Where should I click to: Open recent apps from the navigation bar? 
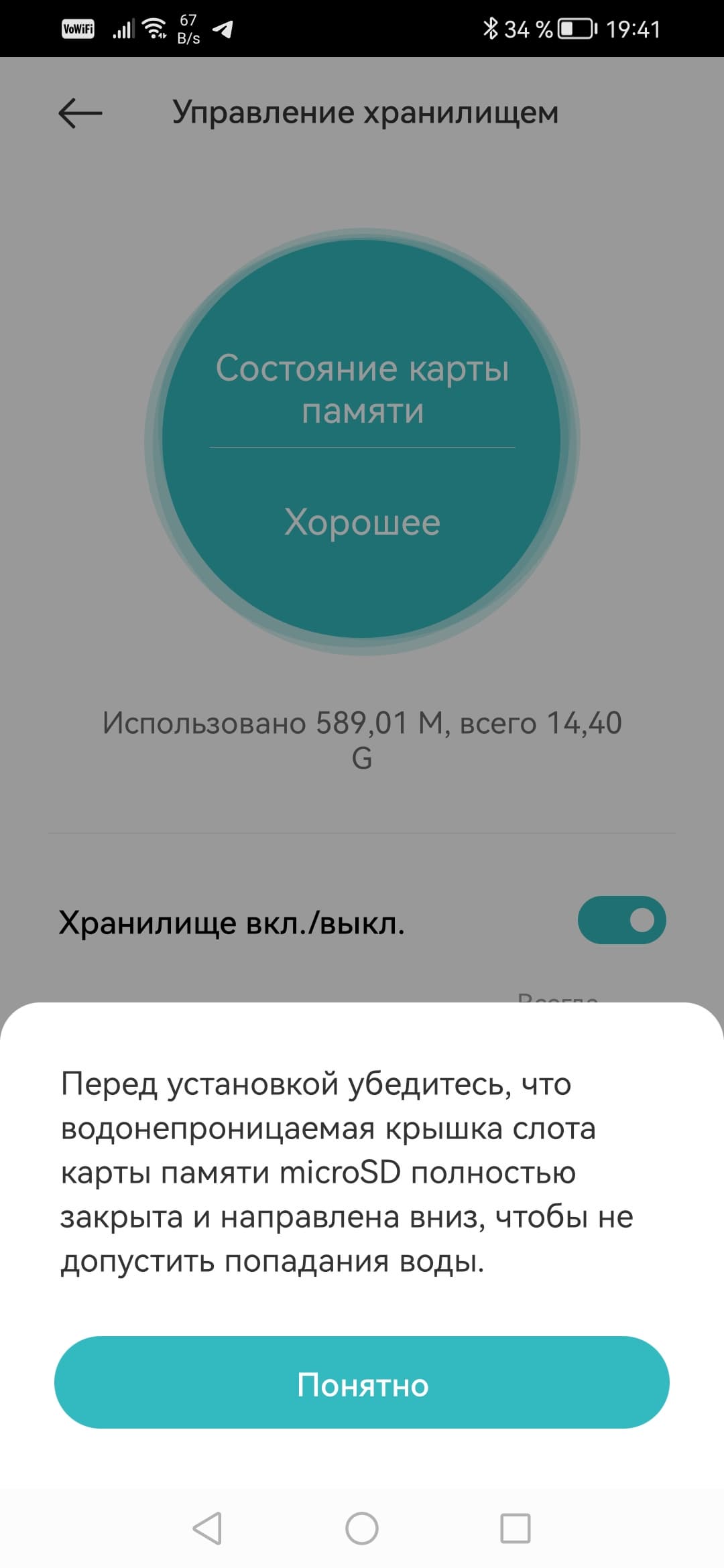point(516,1528)
